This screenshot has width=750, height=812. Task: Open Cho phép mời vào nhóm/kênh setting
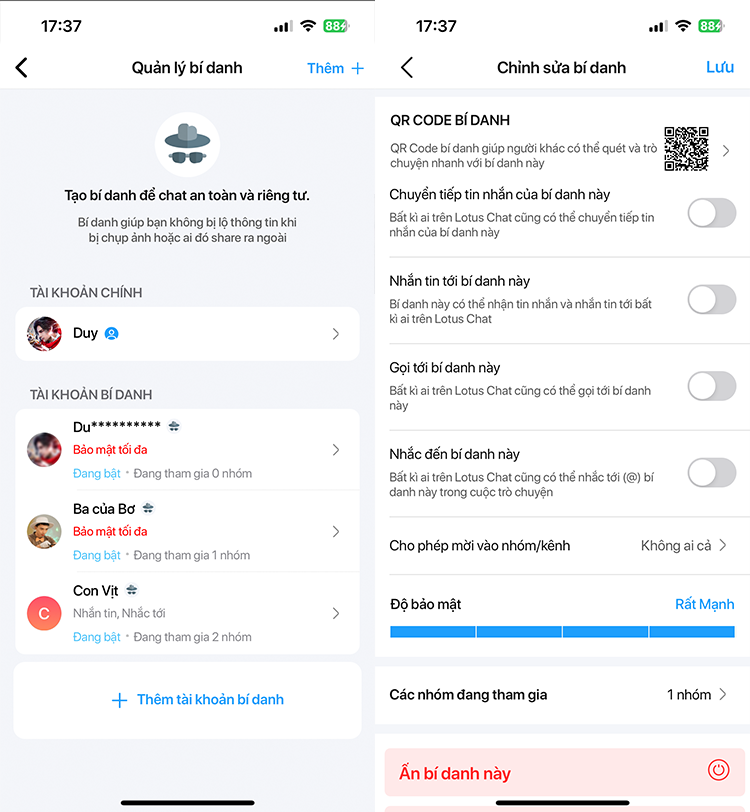560,546
